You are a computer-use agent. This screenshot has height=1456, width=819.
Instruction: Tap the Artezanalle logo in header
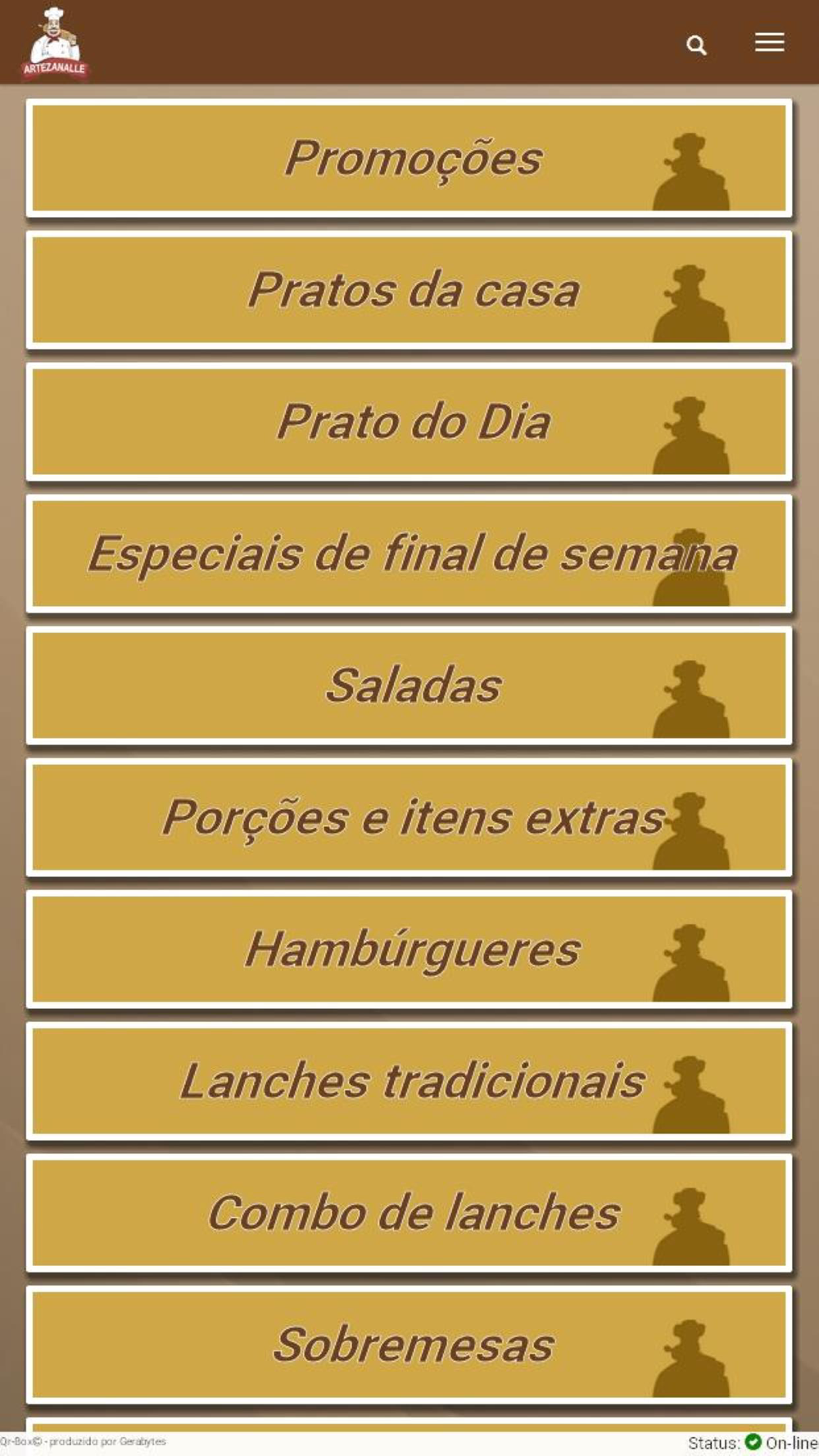(54, 43)
